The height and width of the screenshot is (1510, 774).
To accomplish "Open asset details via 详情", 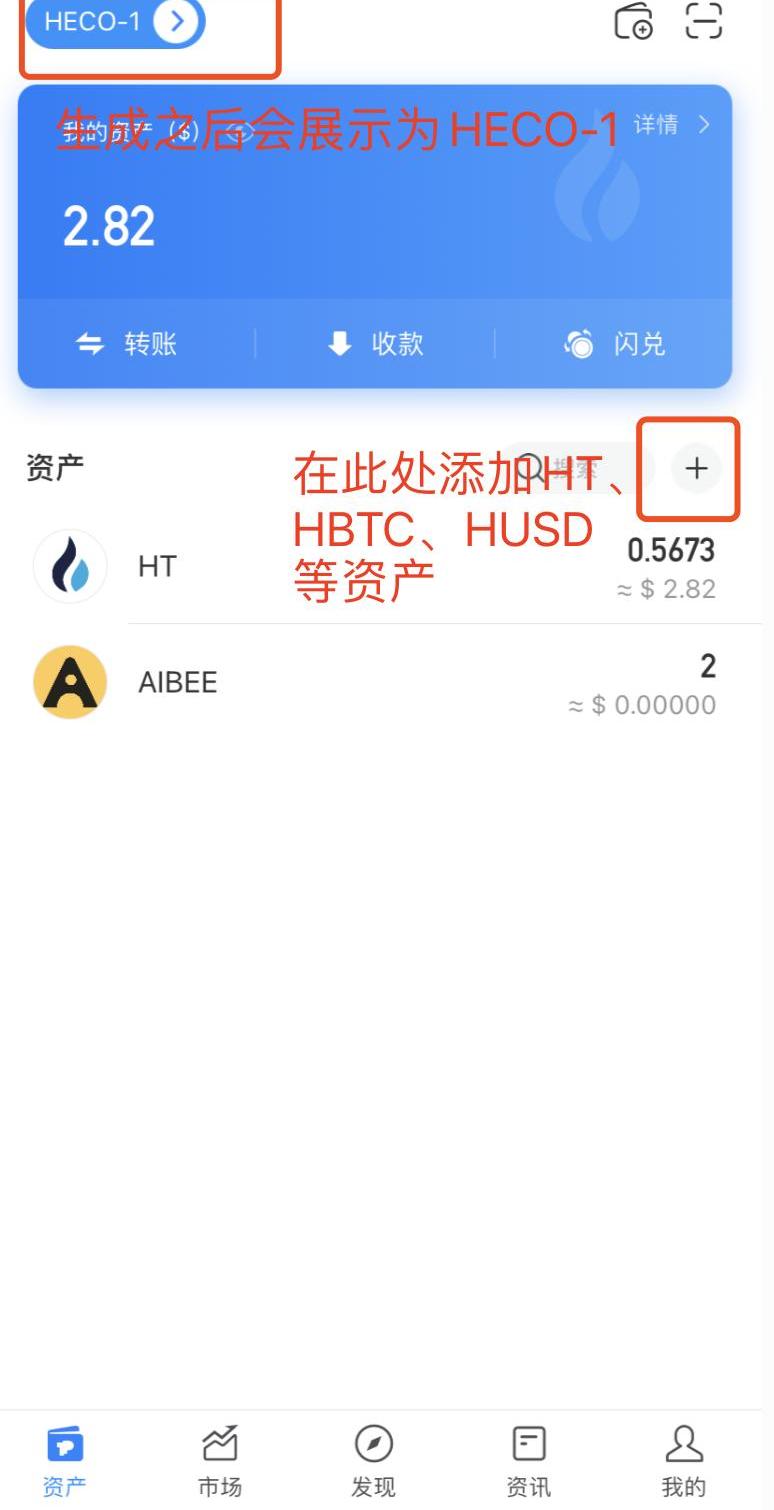I will pos(671,125).
